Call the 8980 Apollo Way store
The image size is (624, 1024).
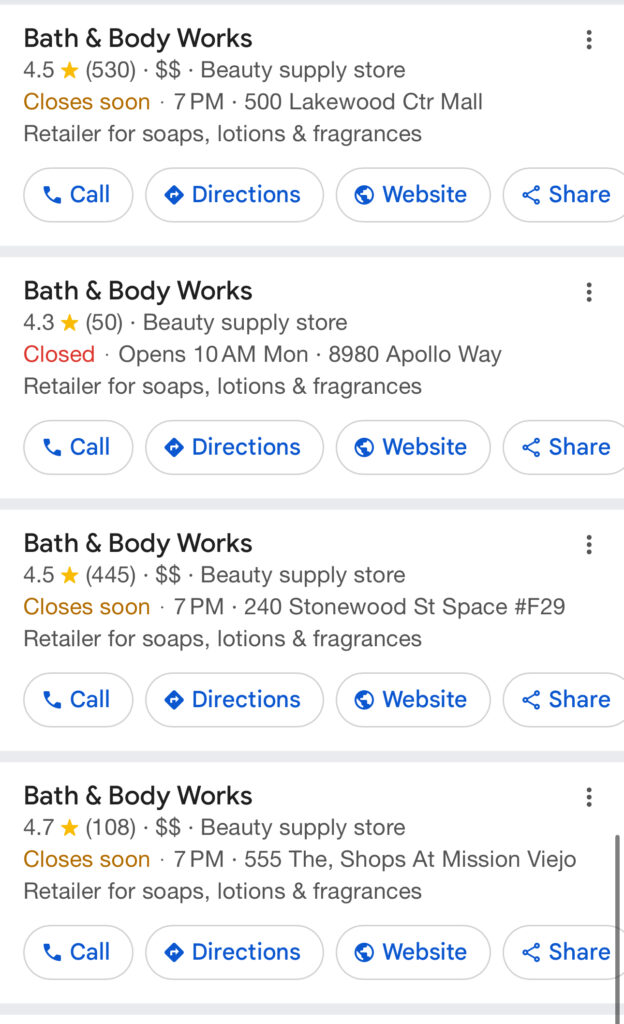tap(78, 447)
